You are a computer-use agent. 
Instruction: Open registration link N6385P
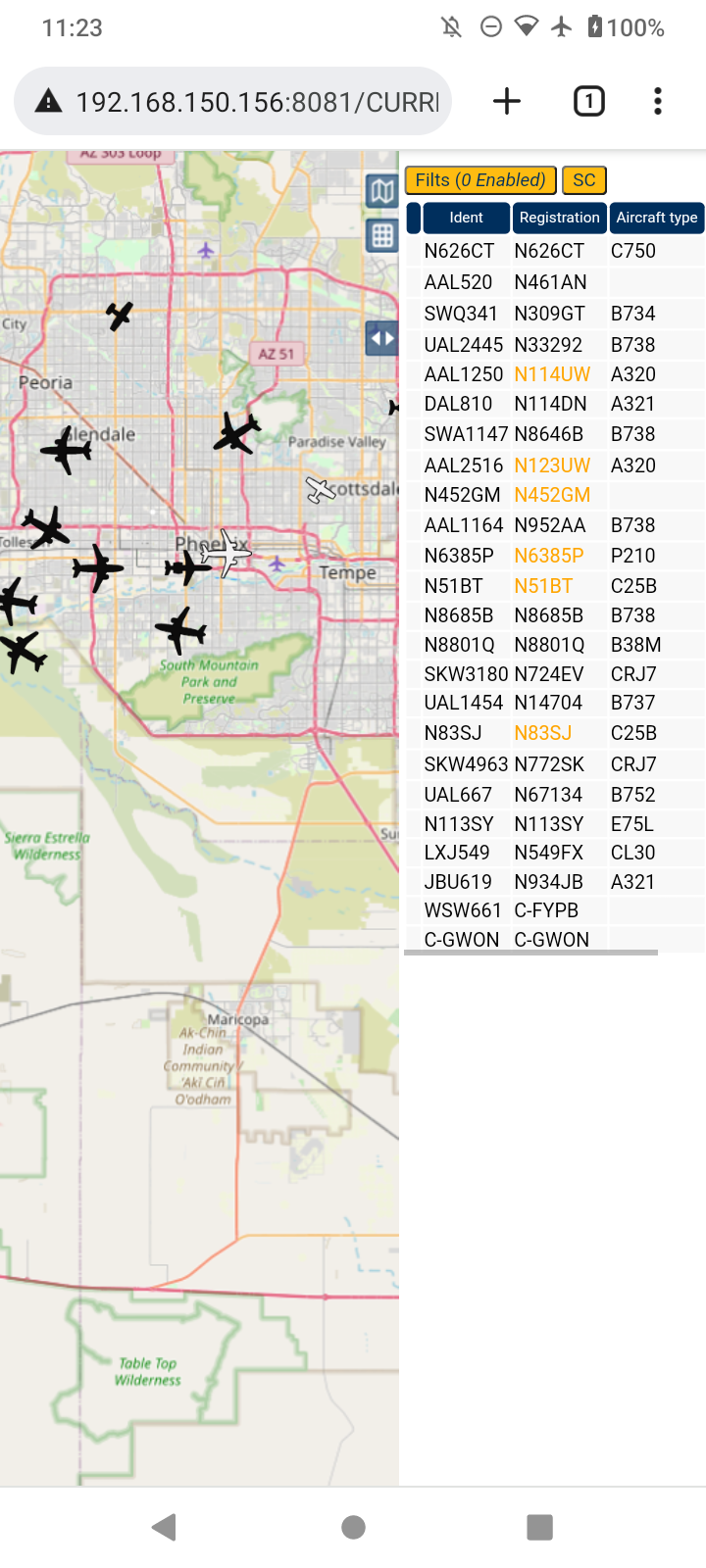(x=549, y=556)
